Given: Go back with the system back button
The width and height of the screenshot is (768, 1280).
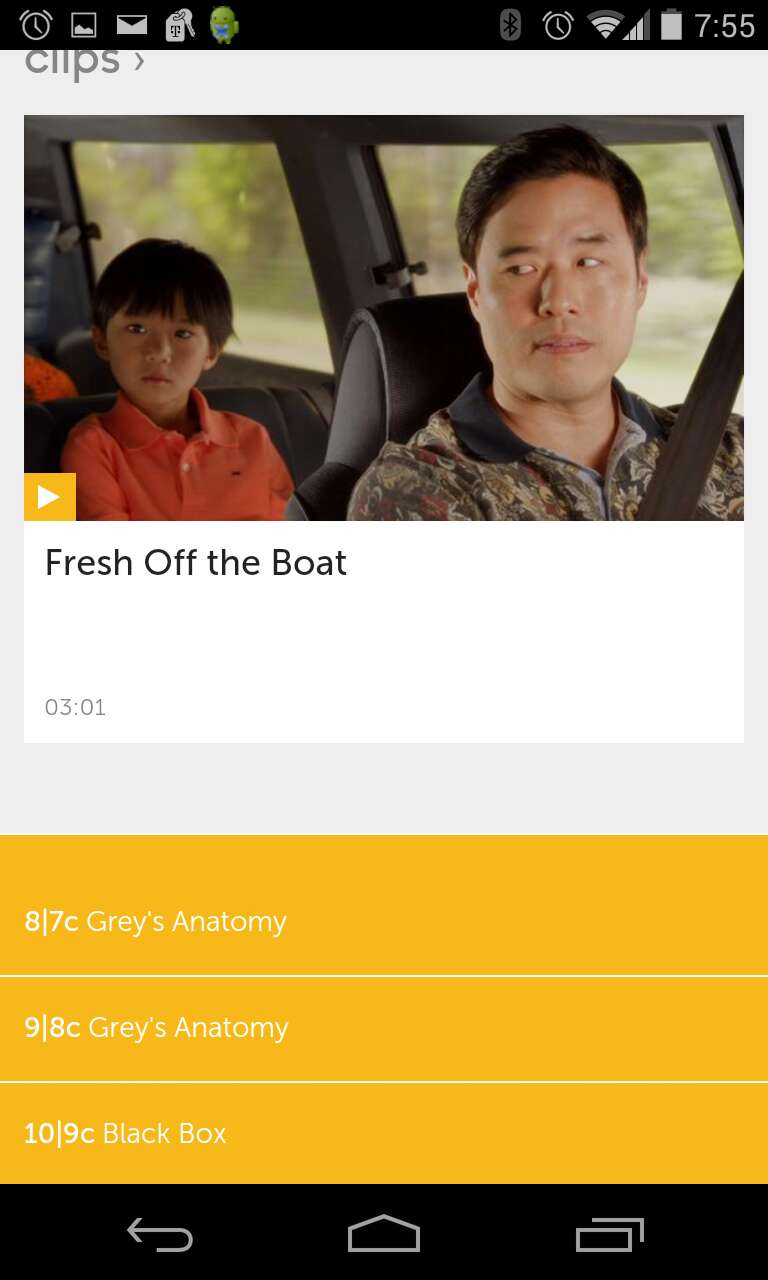Looking at the screenshot, I should pos(160,1236).
